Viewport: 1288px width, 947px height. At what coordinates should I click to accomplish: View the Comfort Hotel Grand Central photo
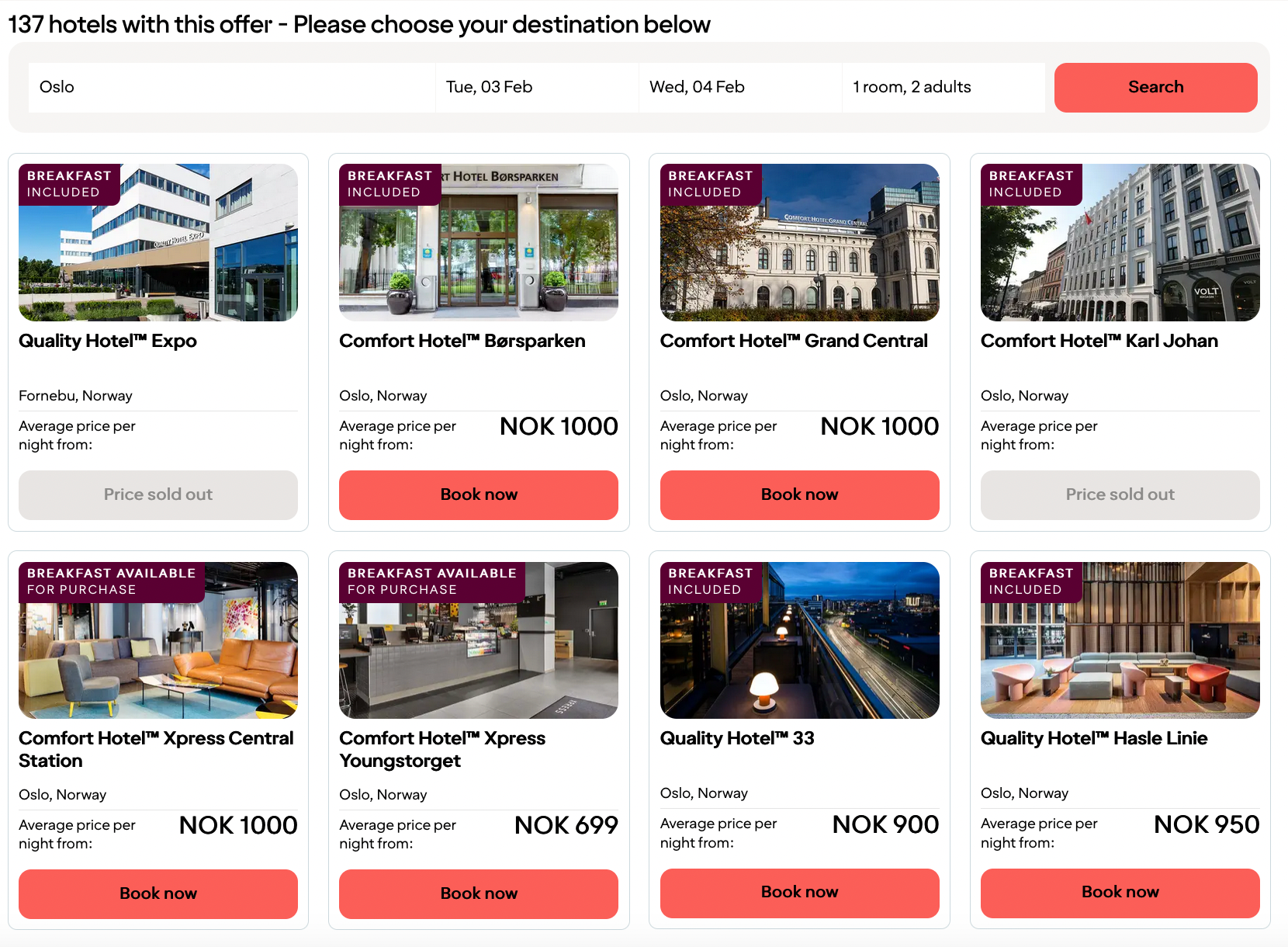click(799, 256)
